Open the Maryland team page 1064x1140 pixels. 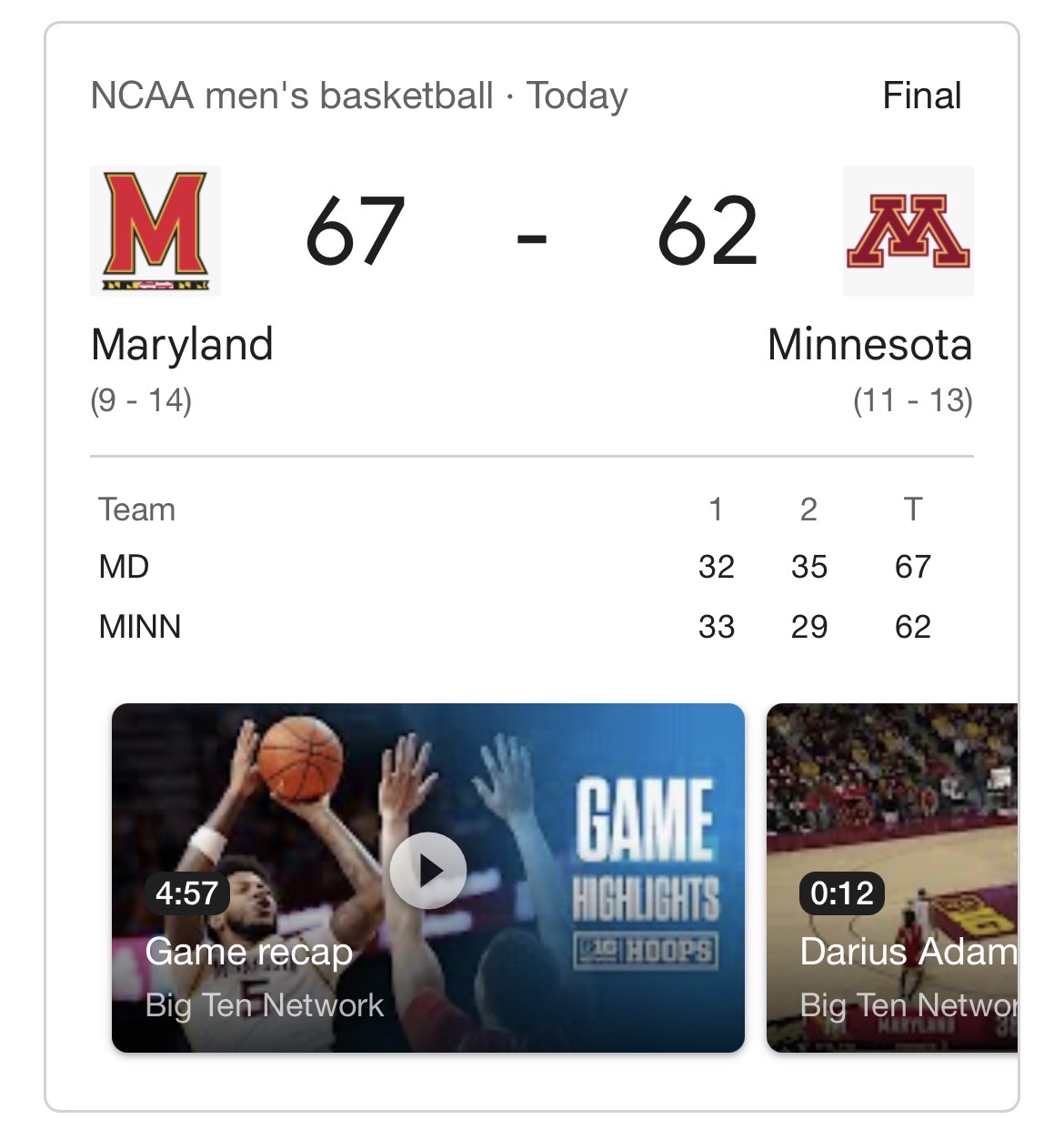coord(182,345)
